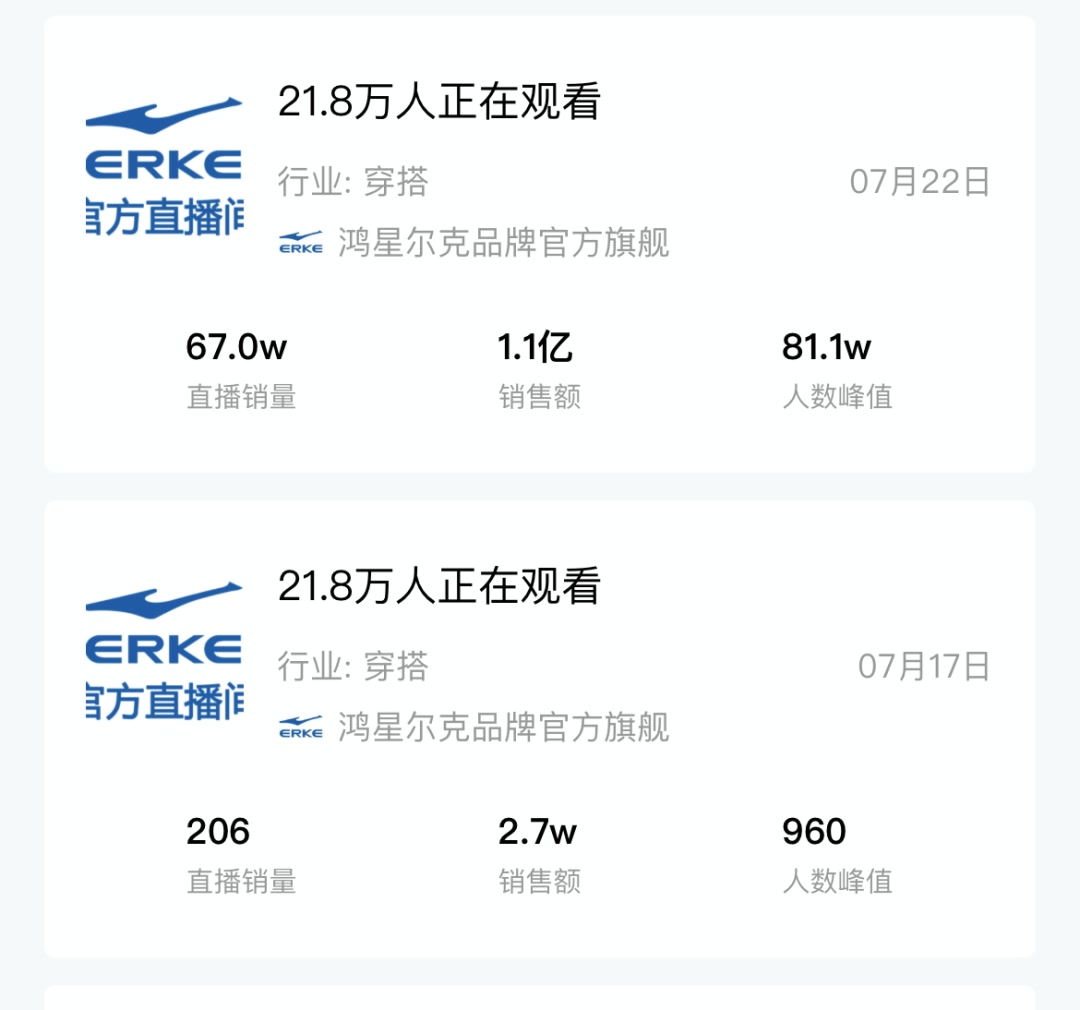Open the 07月22日 livestream record card
The height and width of the screenshot is (1010, 1080).
540,245
